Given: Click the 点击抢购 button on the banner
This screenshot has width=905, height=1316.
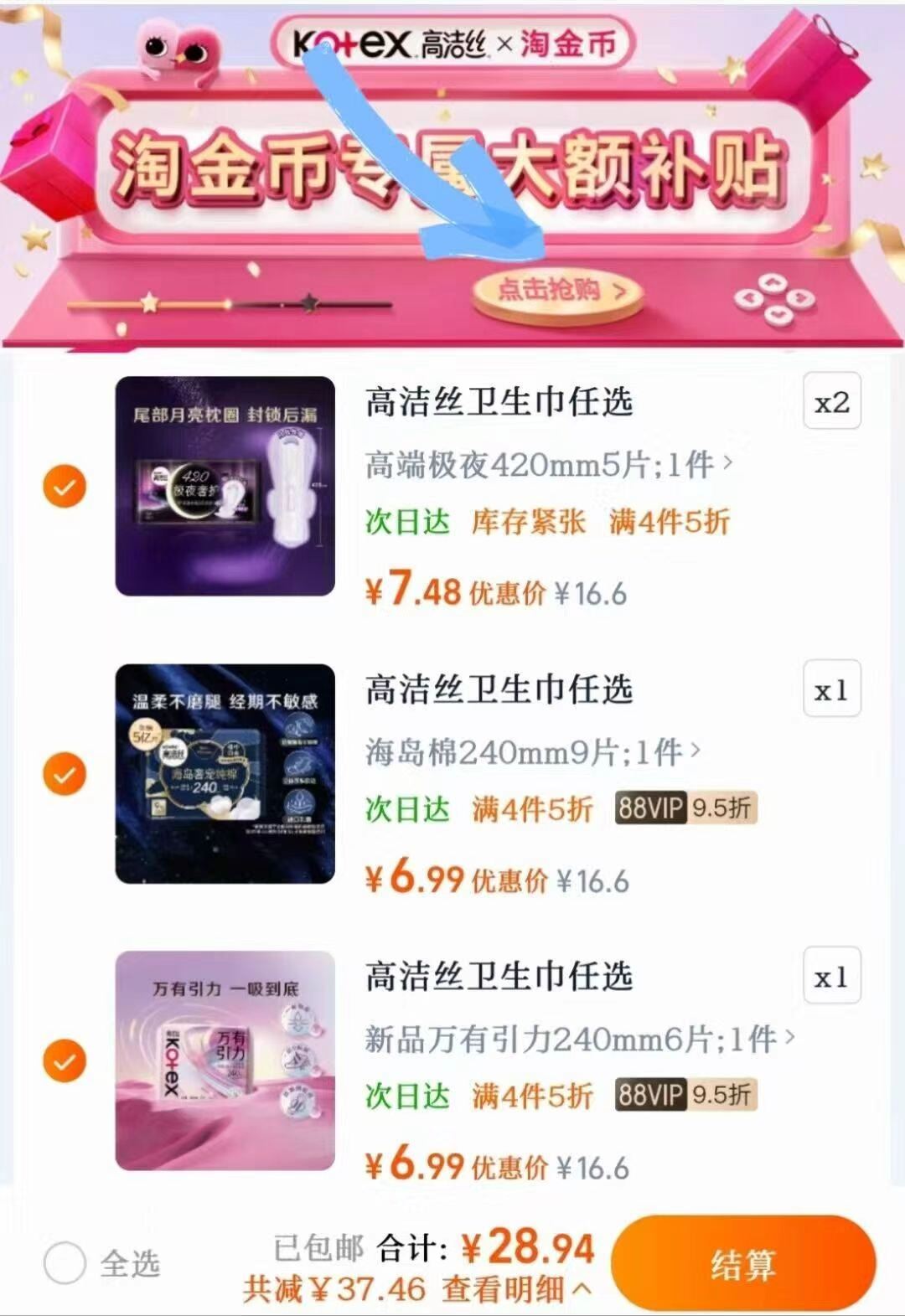Looking at the screenshot, I should coord(556,289).
